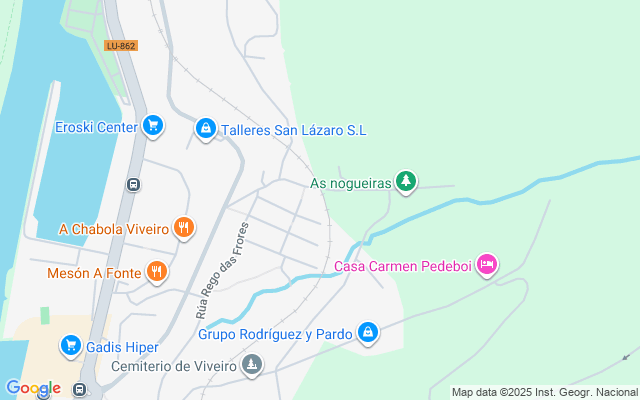Select Mesón A Fonte restaurant marker

pos(157,272)
